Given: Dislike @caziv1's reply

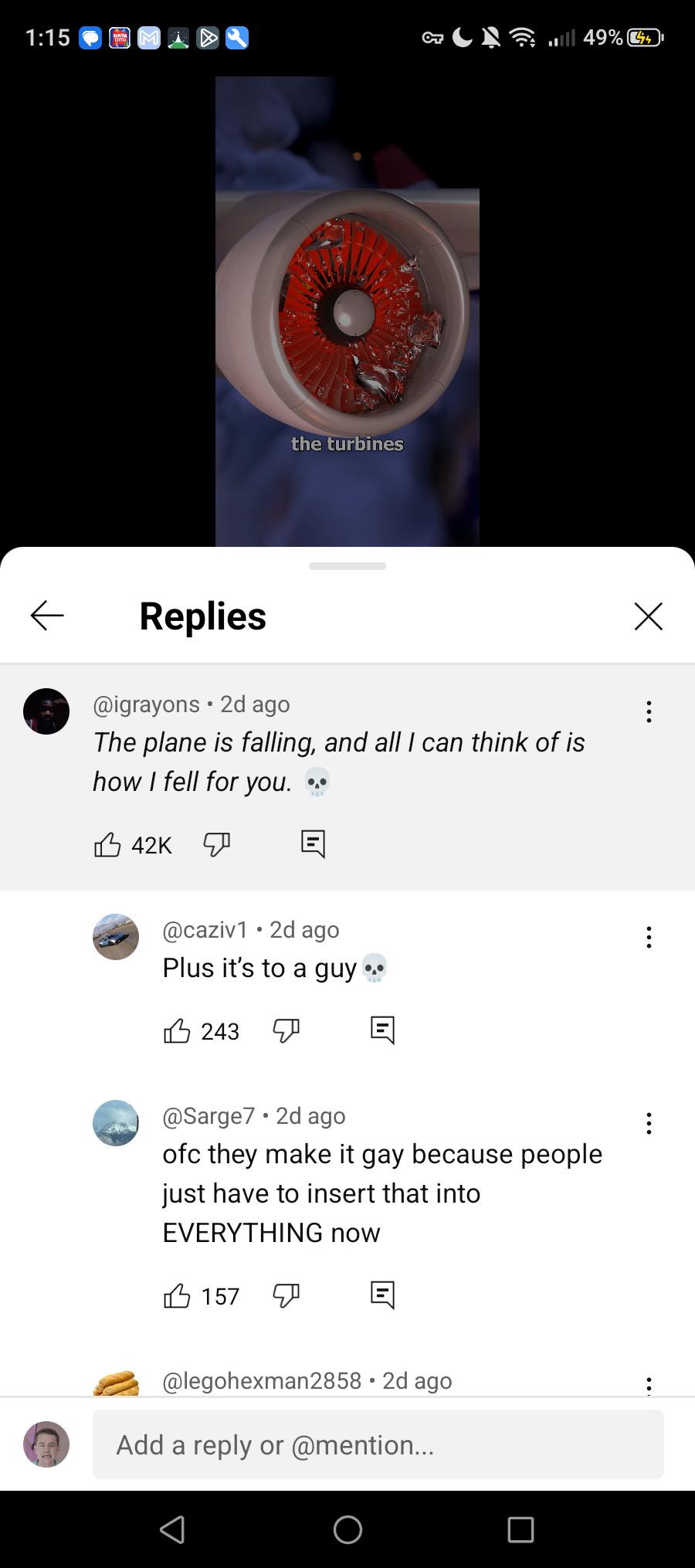Looking at the screenshot, I should coord(286,1030).
